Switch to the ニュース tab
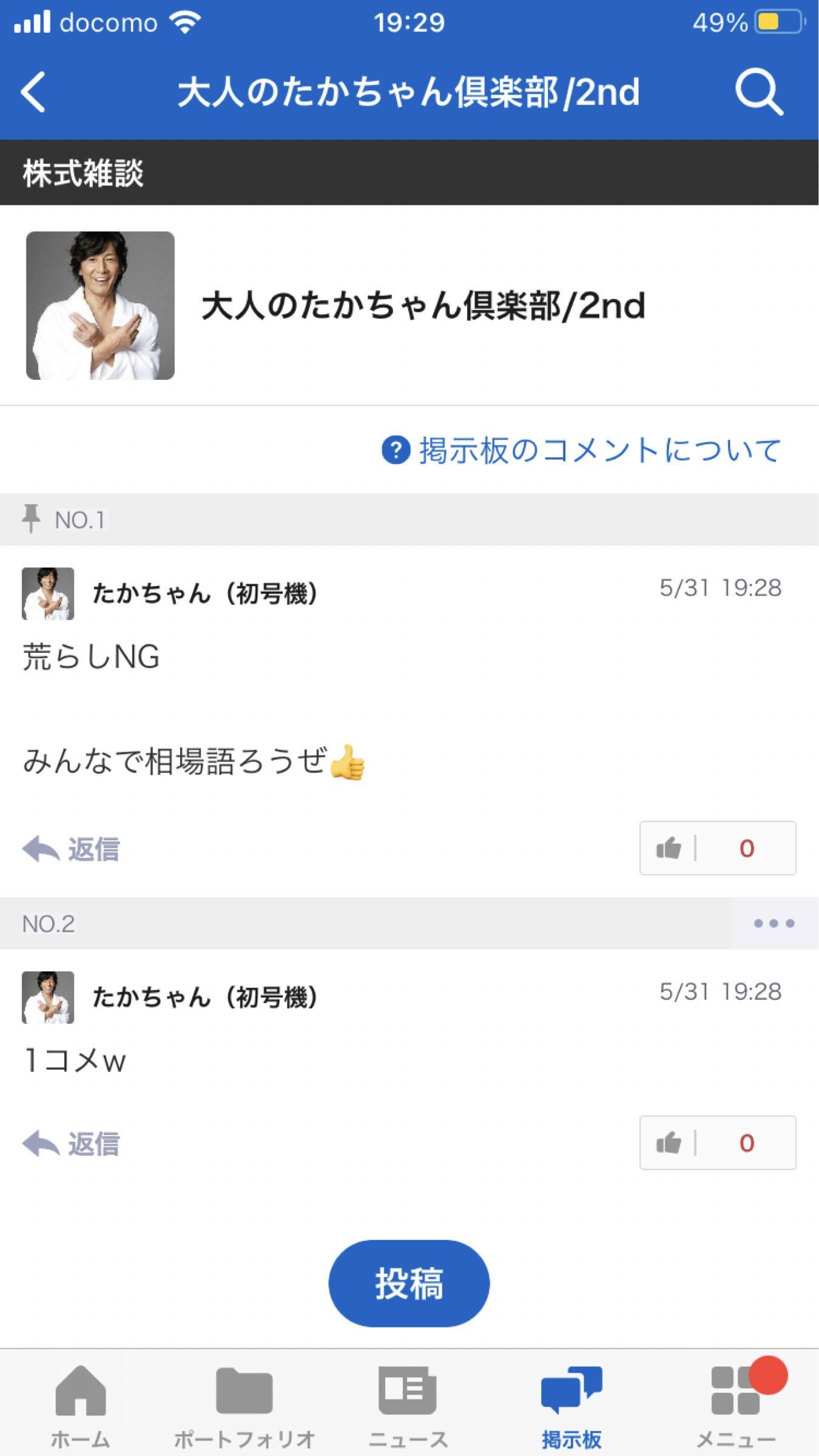Image resolution: width=819 pixels, height=1456 pixels. point(408,1406)
